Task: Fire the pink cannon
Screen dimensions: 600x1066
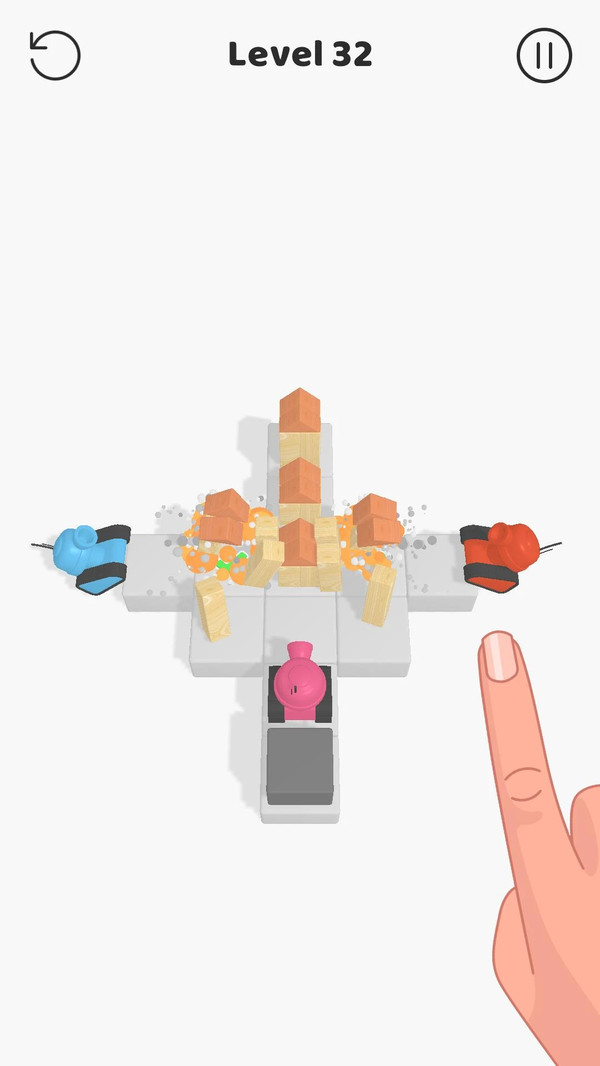Action: (299, 685)
